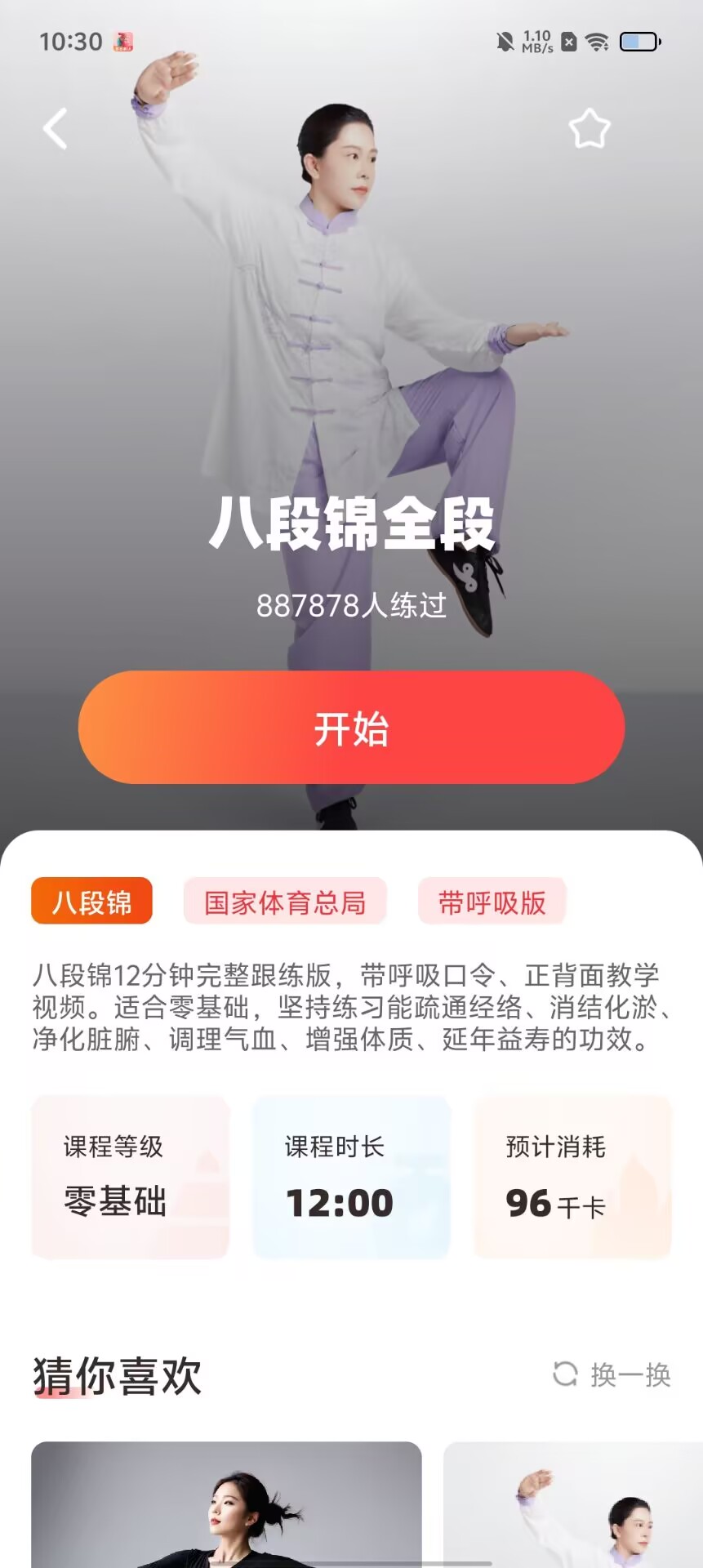The height and width of the screenshot is (1568, 703).
Task: Open the first recommended course with dark-clothed woman
Action: [226, 1505]
